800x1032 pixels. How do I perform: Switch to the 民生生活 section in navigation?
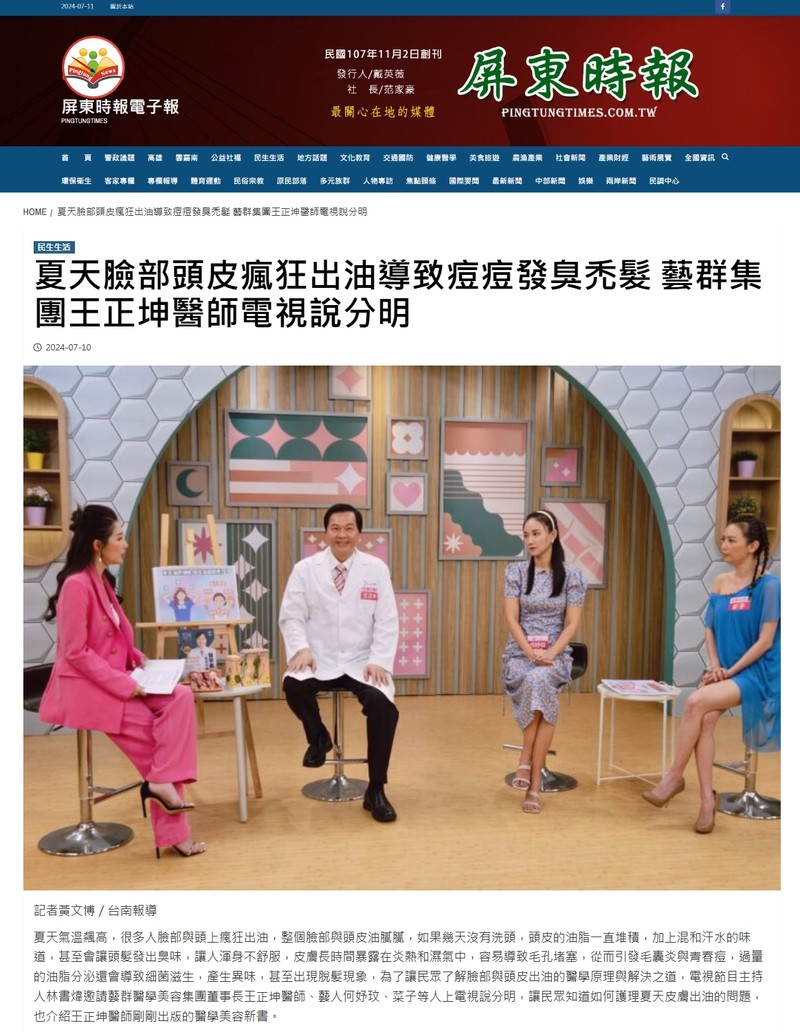[269, 158]
